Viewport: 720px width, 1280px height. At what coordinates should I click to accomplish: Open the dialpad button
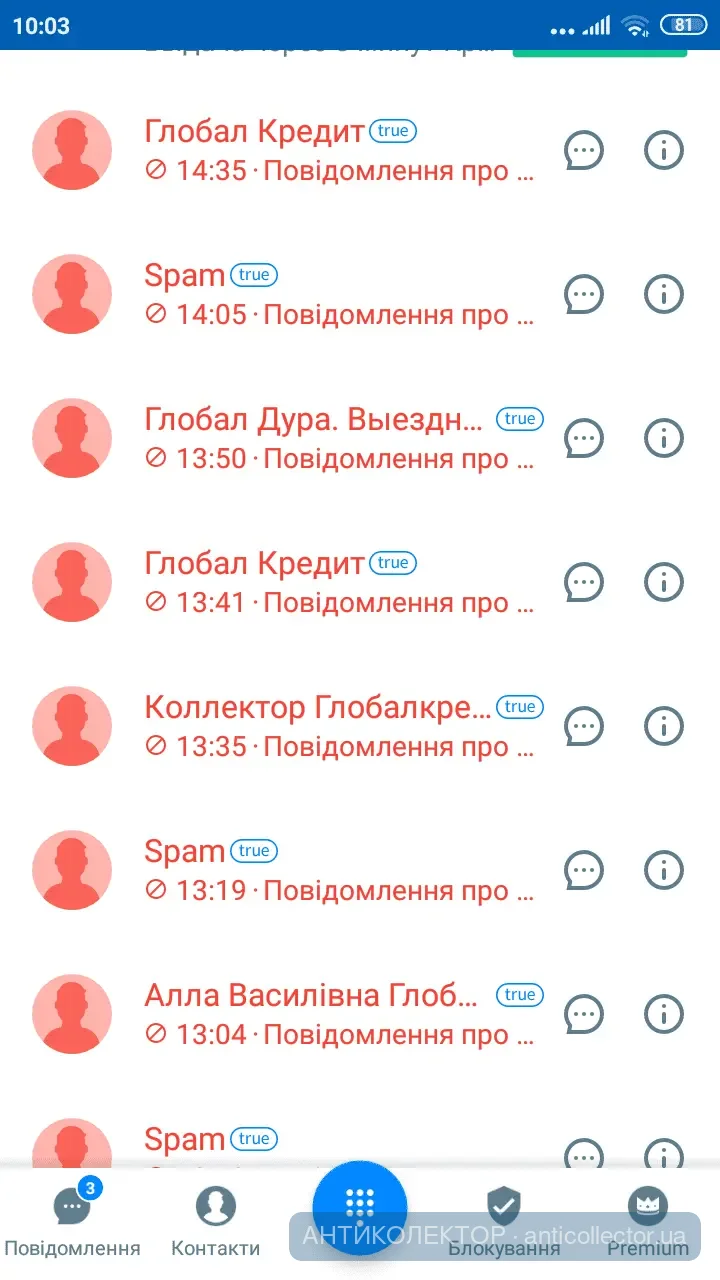click(x=359, y=1208)
